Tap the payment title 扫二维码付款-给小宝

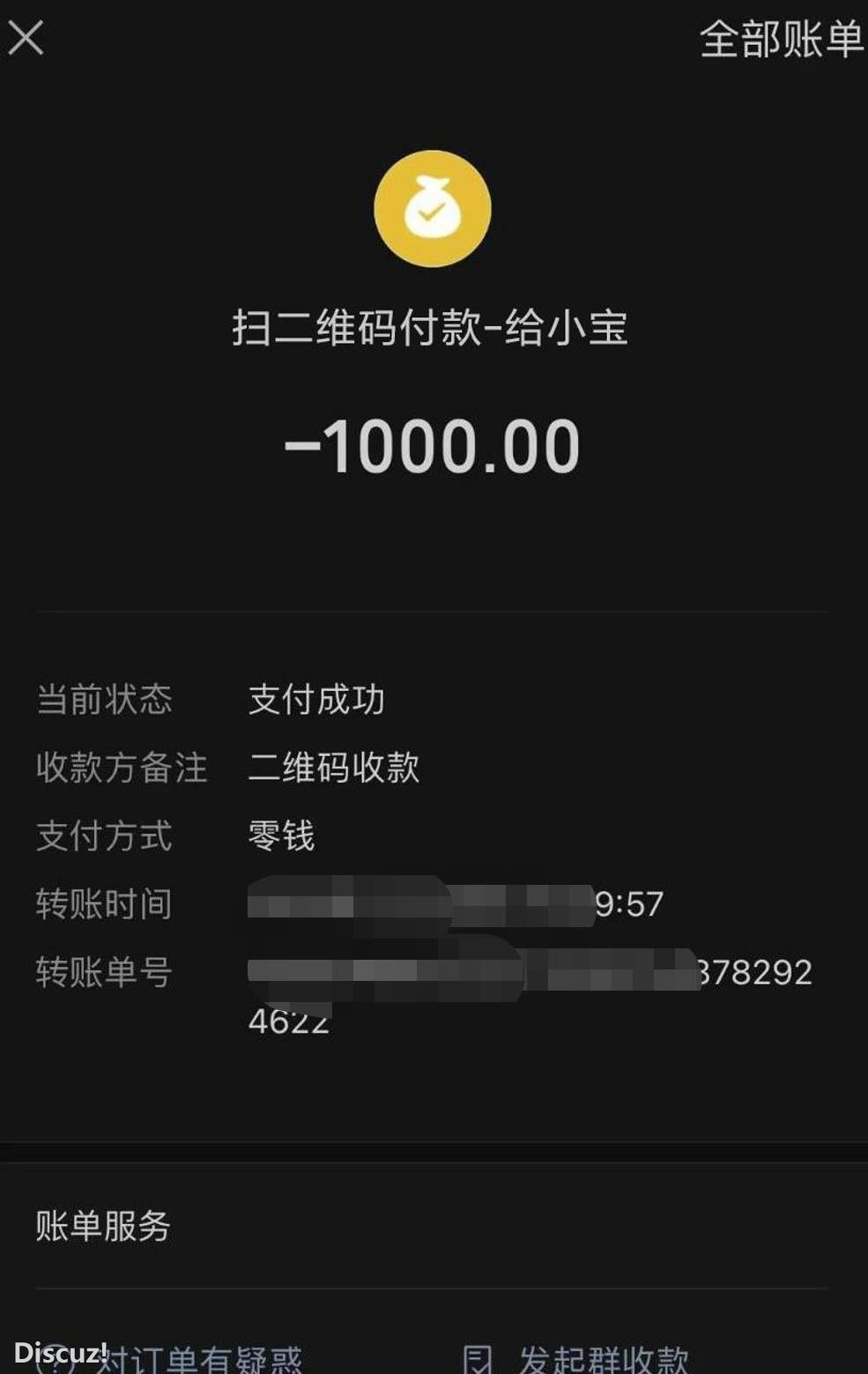coord(432,326)
